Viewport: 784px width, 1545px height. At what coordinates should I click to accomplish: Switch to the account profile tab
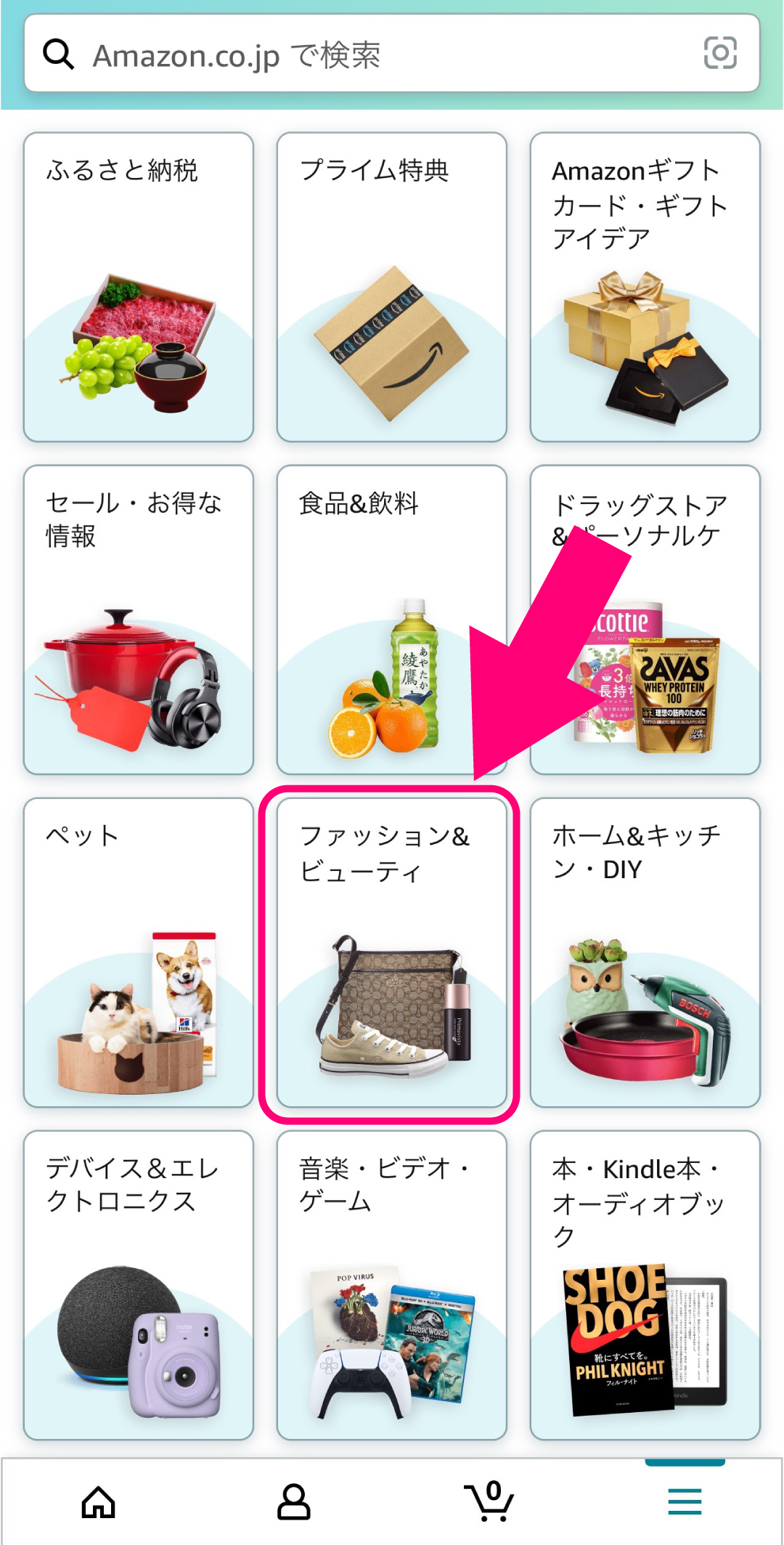294,1501
